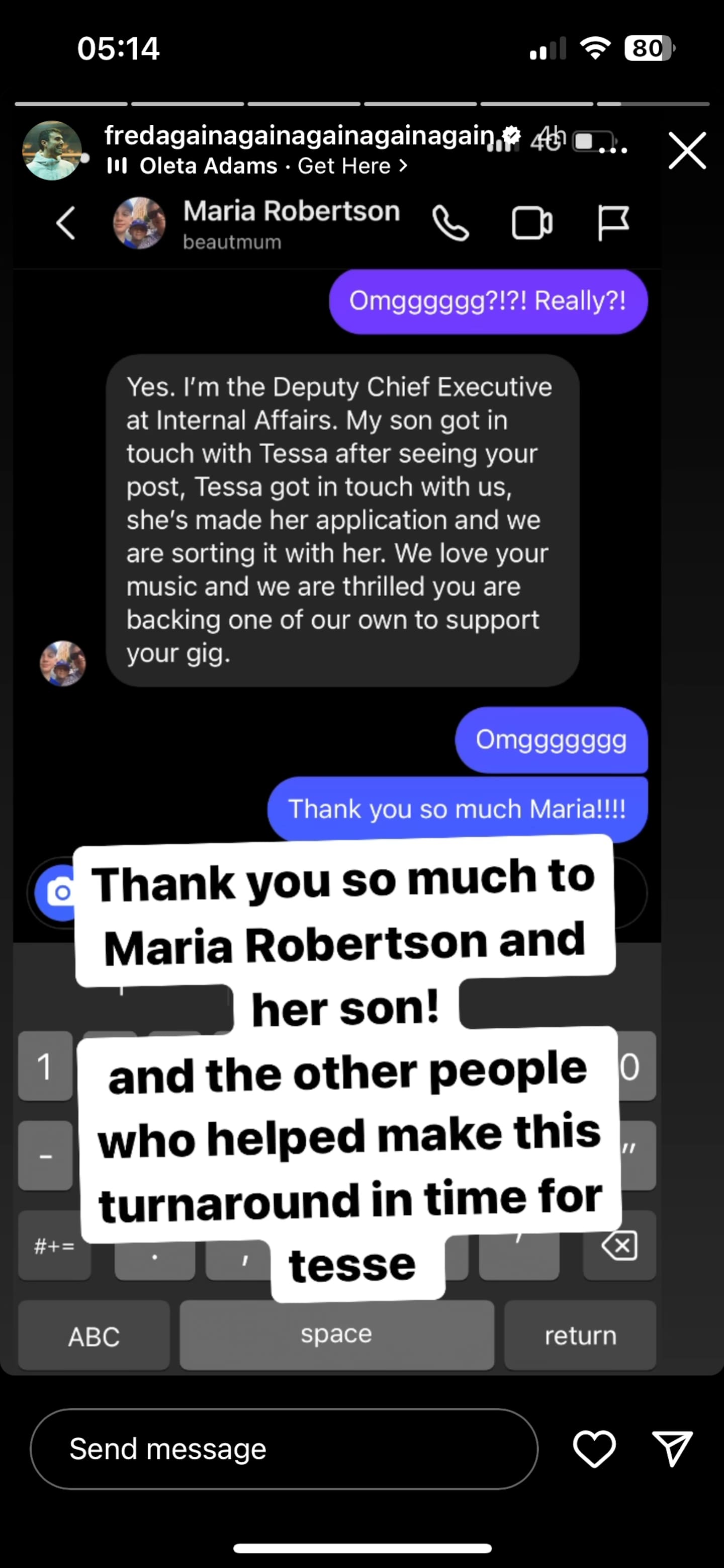Switch keyboard back to ABC letters
Viewport: 724px width, 1568px height.
[x=94, y=1336]
